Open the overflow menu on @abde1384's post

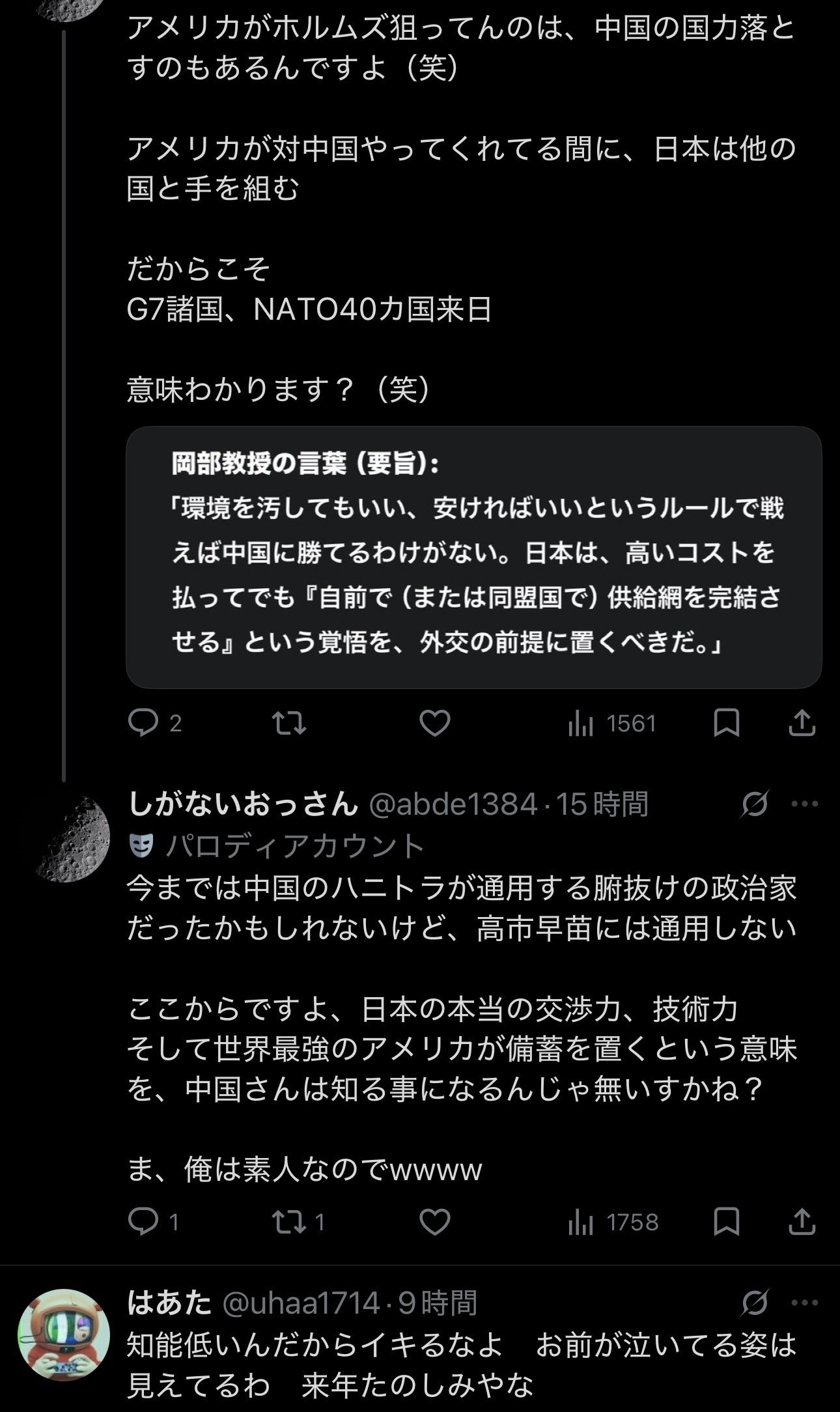coord(804,804)
